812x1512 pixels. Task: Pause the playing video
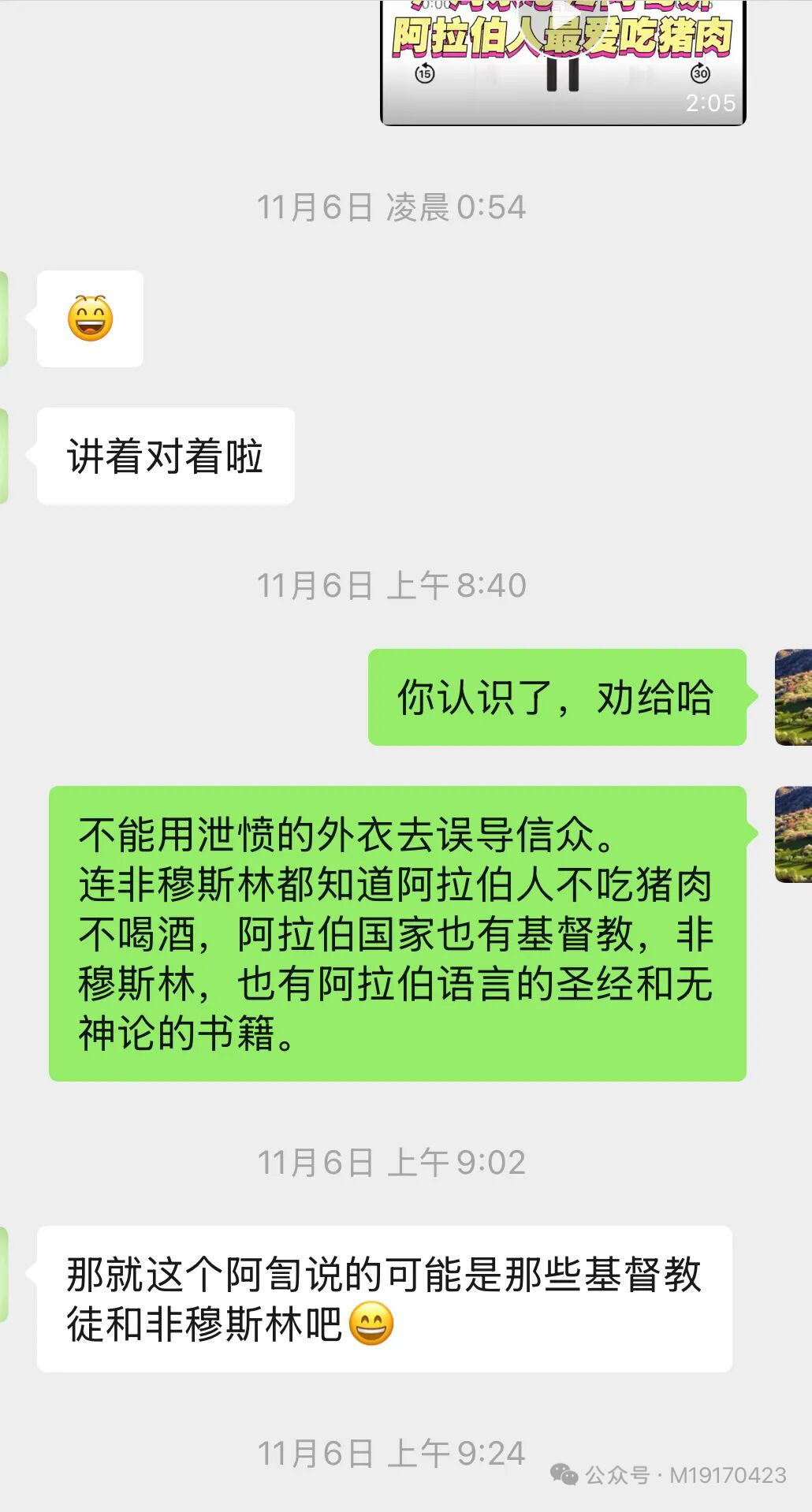click(563, 73)
